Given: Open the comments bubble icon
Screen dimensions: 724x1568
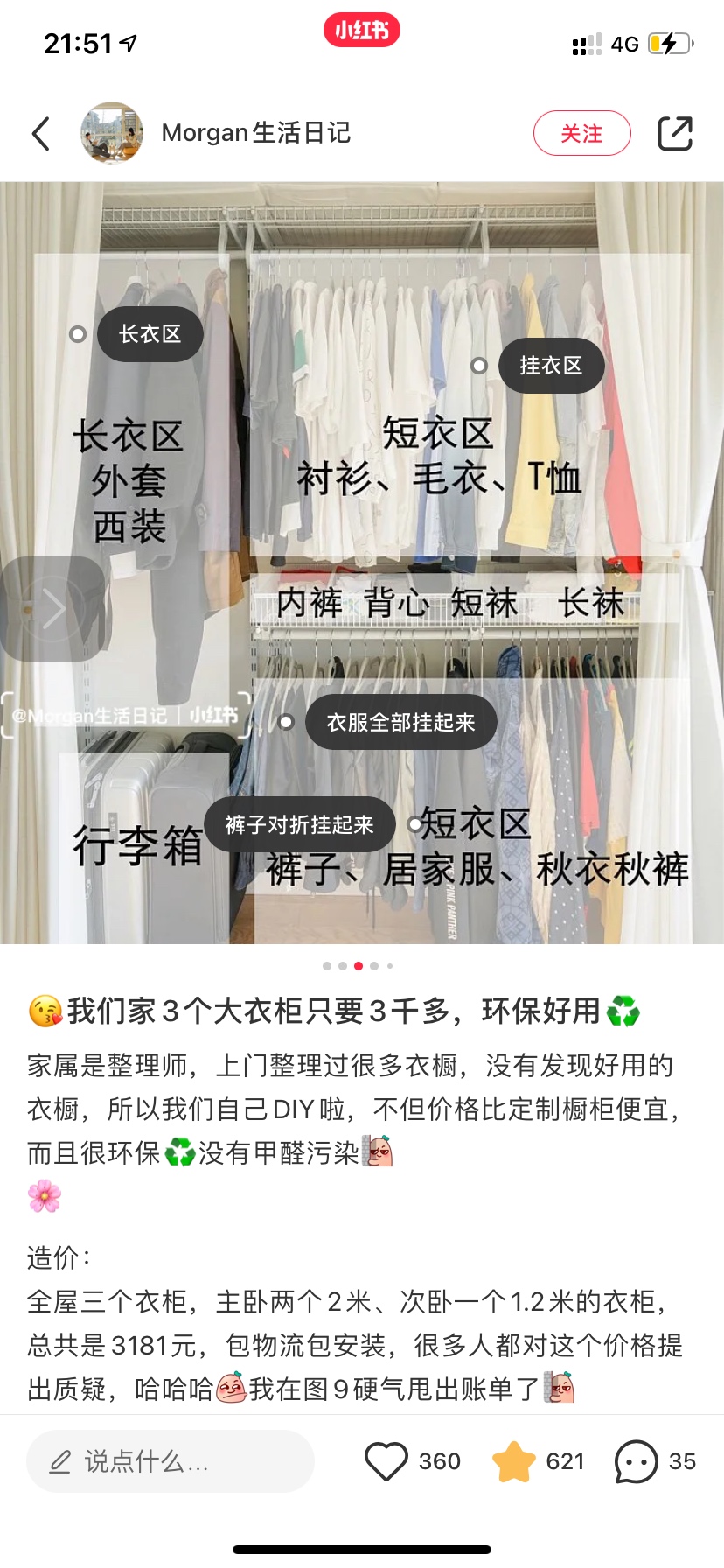Looking at the screenshot, I should point(636,1460).
